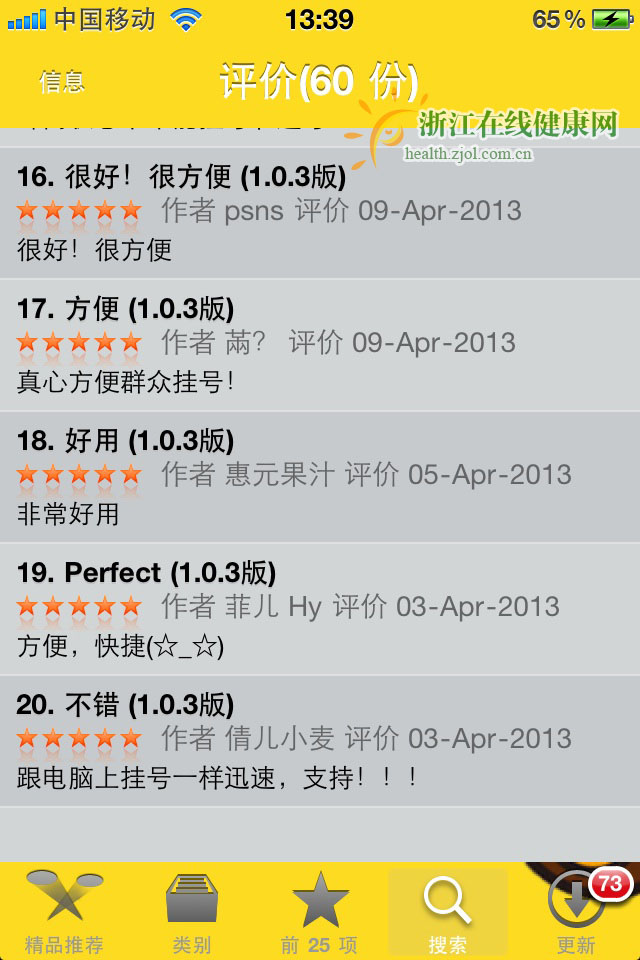Select the 搜索 search tab
This screenshot has width=640, height=960.
pyautogui.click(x=448, y=912)
